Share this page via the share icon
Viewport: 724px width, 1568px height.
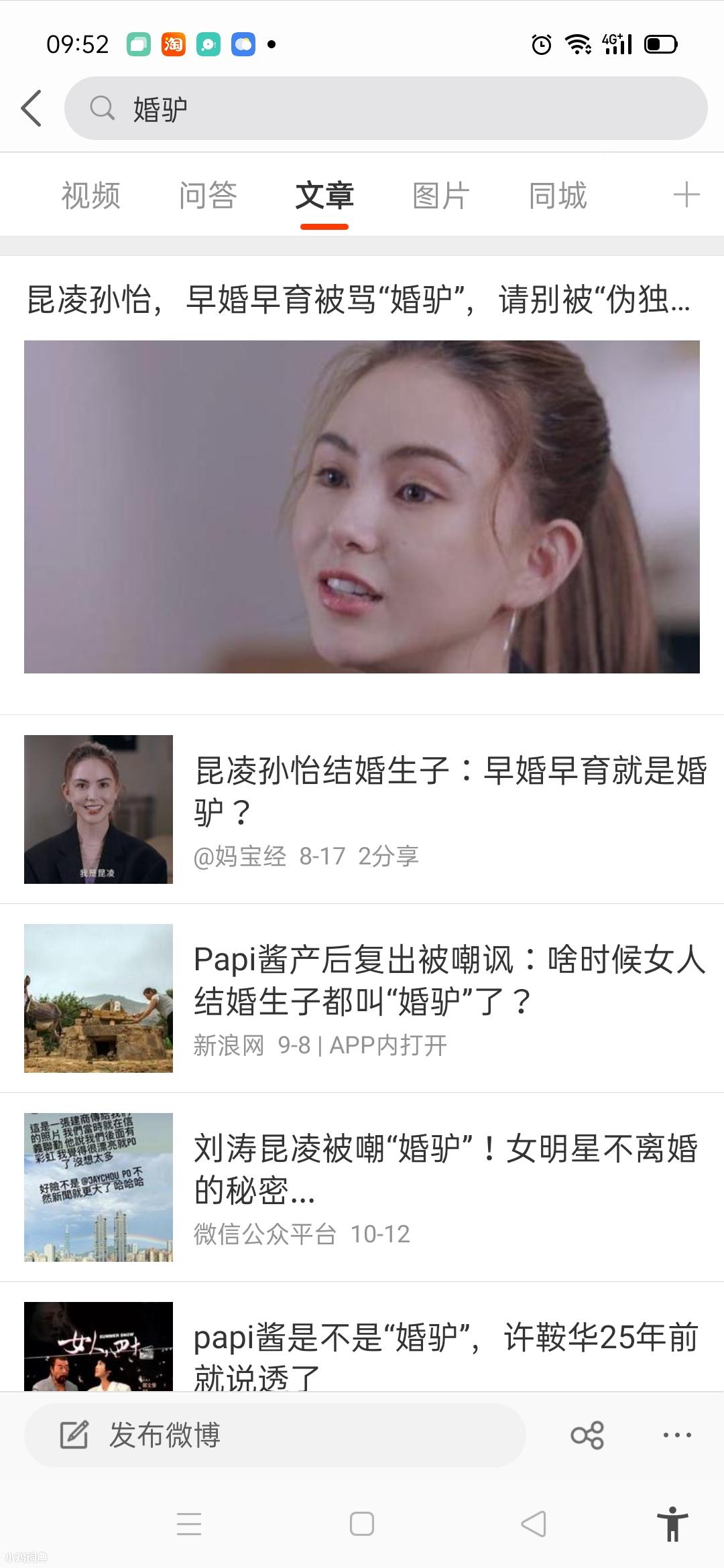pyautogui.click(x=587, y=1435)
